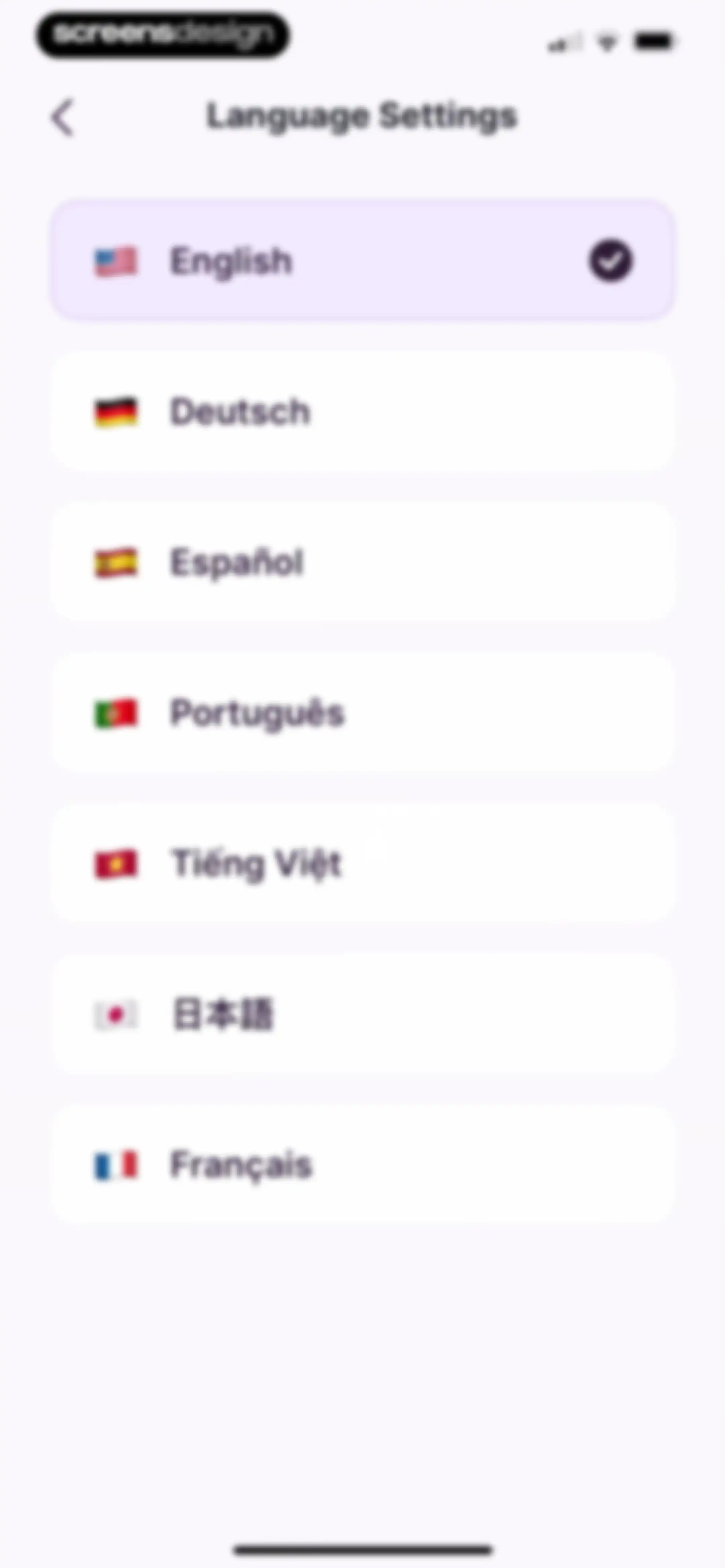
Task: Select Tiếng Việt language
Action: 362,863
